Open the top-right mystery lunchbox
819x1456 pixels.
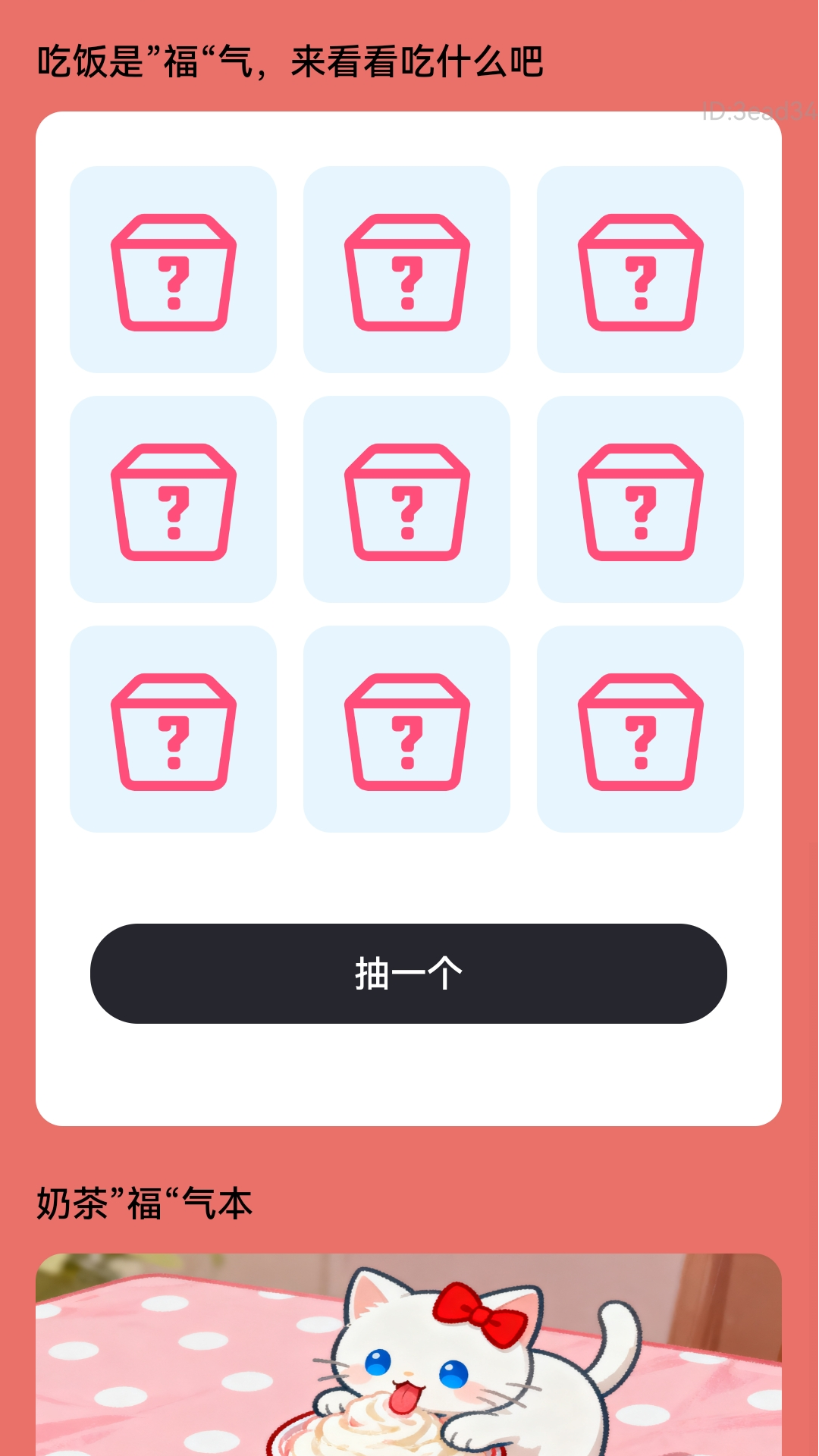tap(641, 271)
